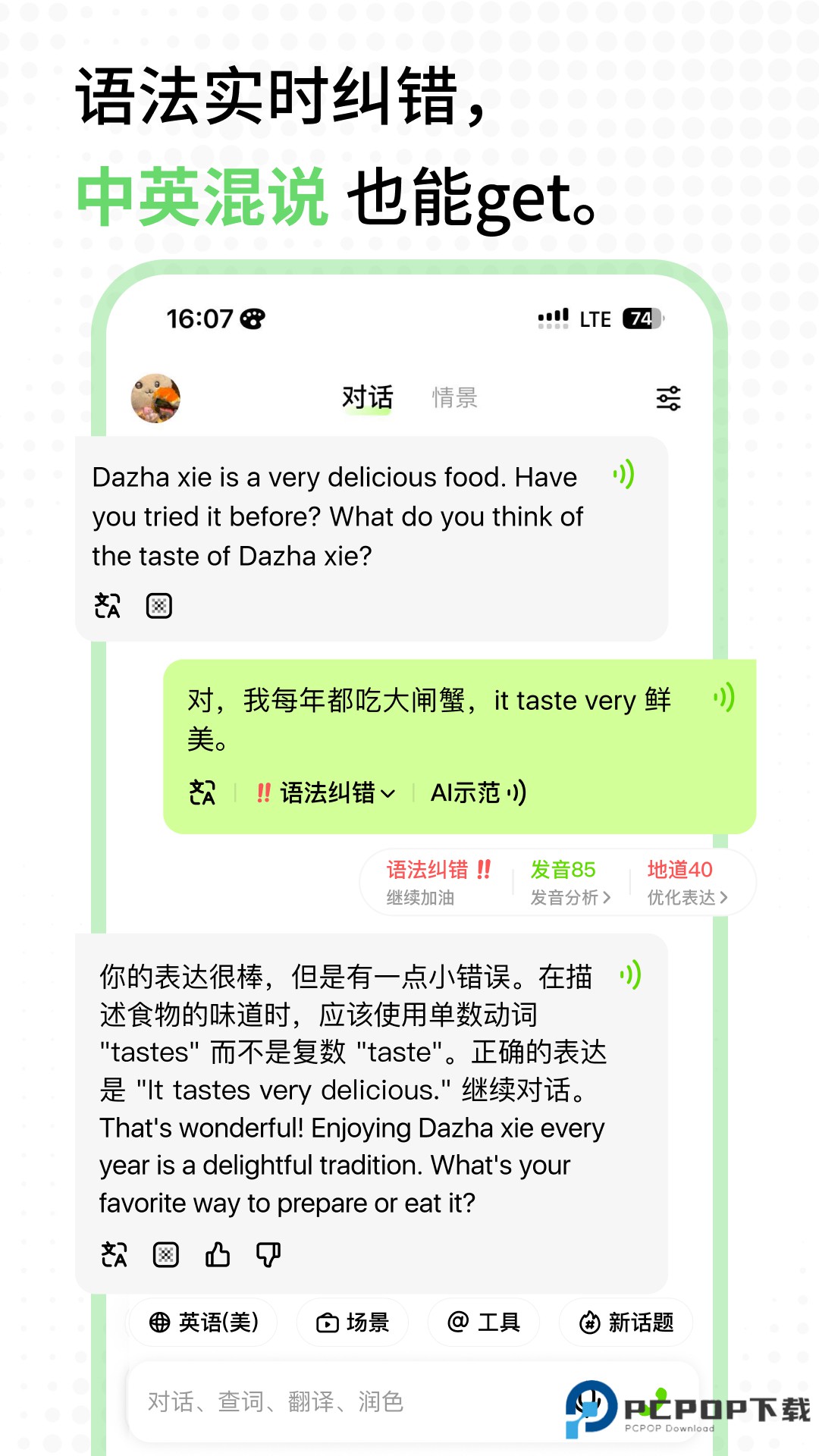The image size is (819, 1456).
Task: Open 发音分析 pronunciation analysis
Action: pyautogui.click(x=569, y=897)
